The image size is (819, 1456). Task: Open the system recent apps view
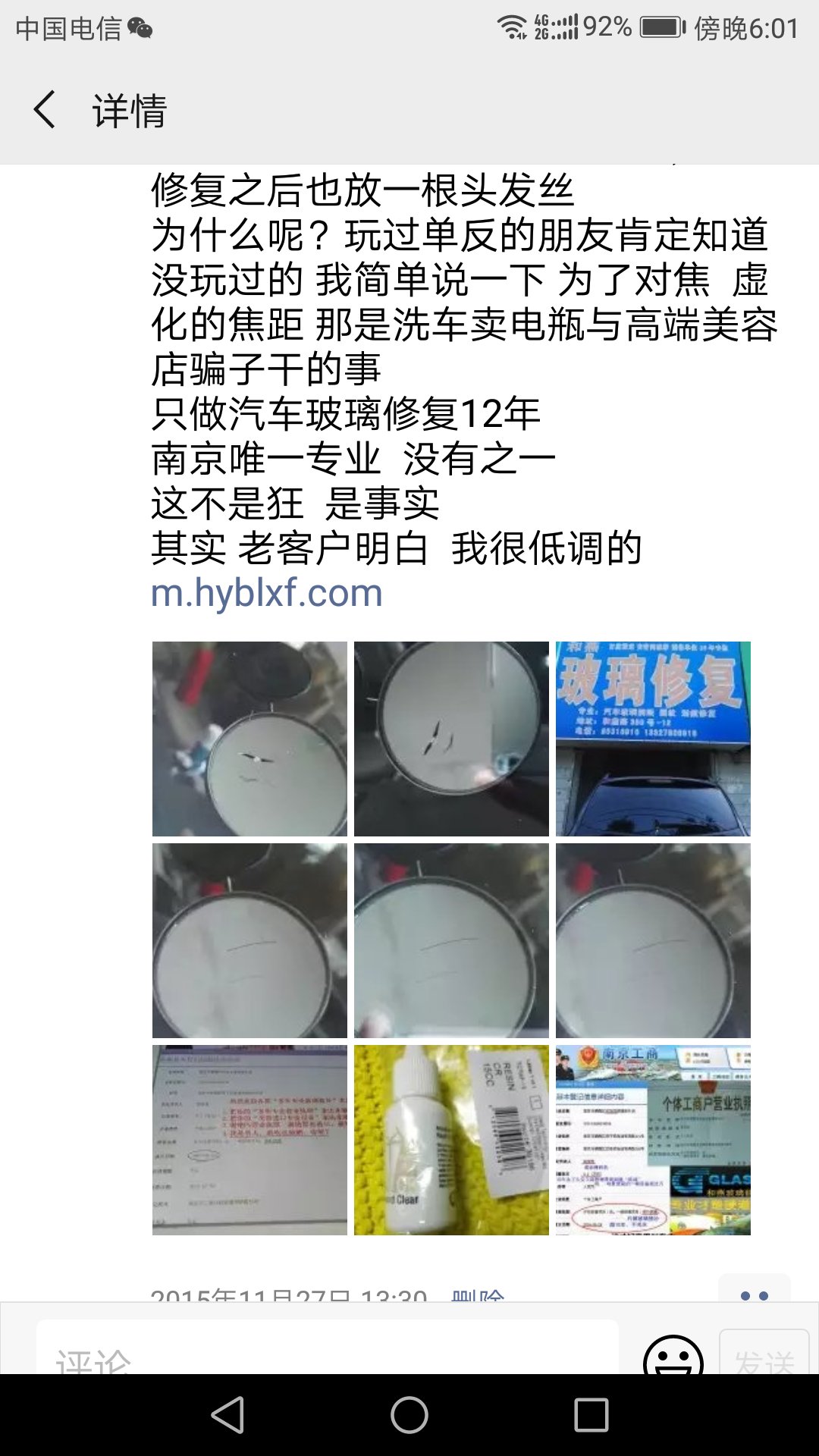591,1415
